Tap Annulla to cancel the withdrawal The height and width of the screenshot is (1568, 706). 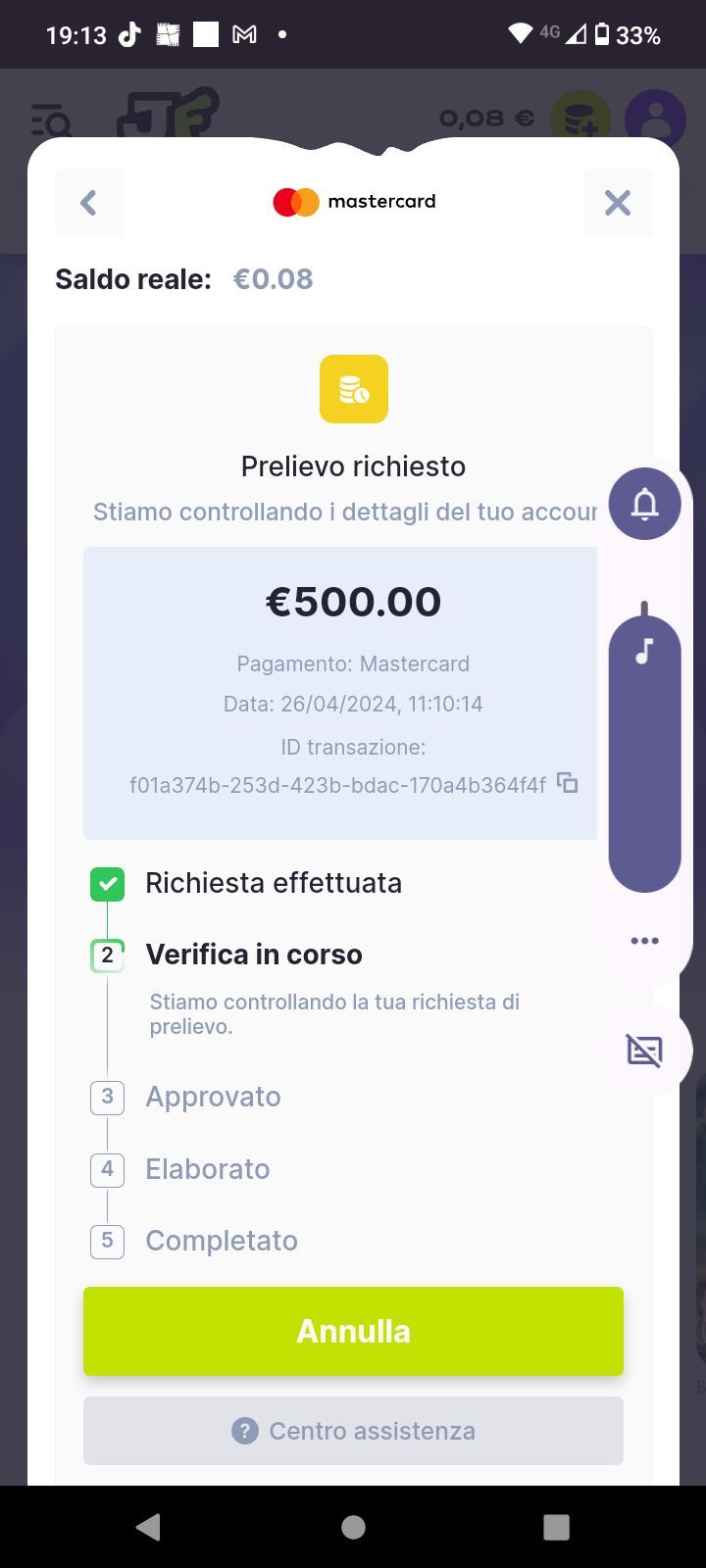(353, 1331)
